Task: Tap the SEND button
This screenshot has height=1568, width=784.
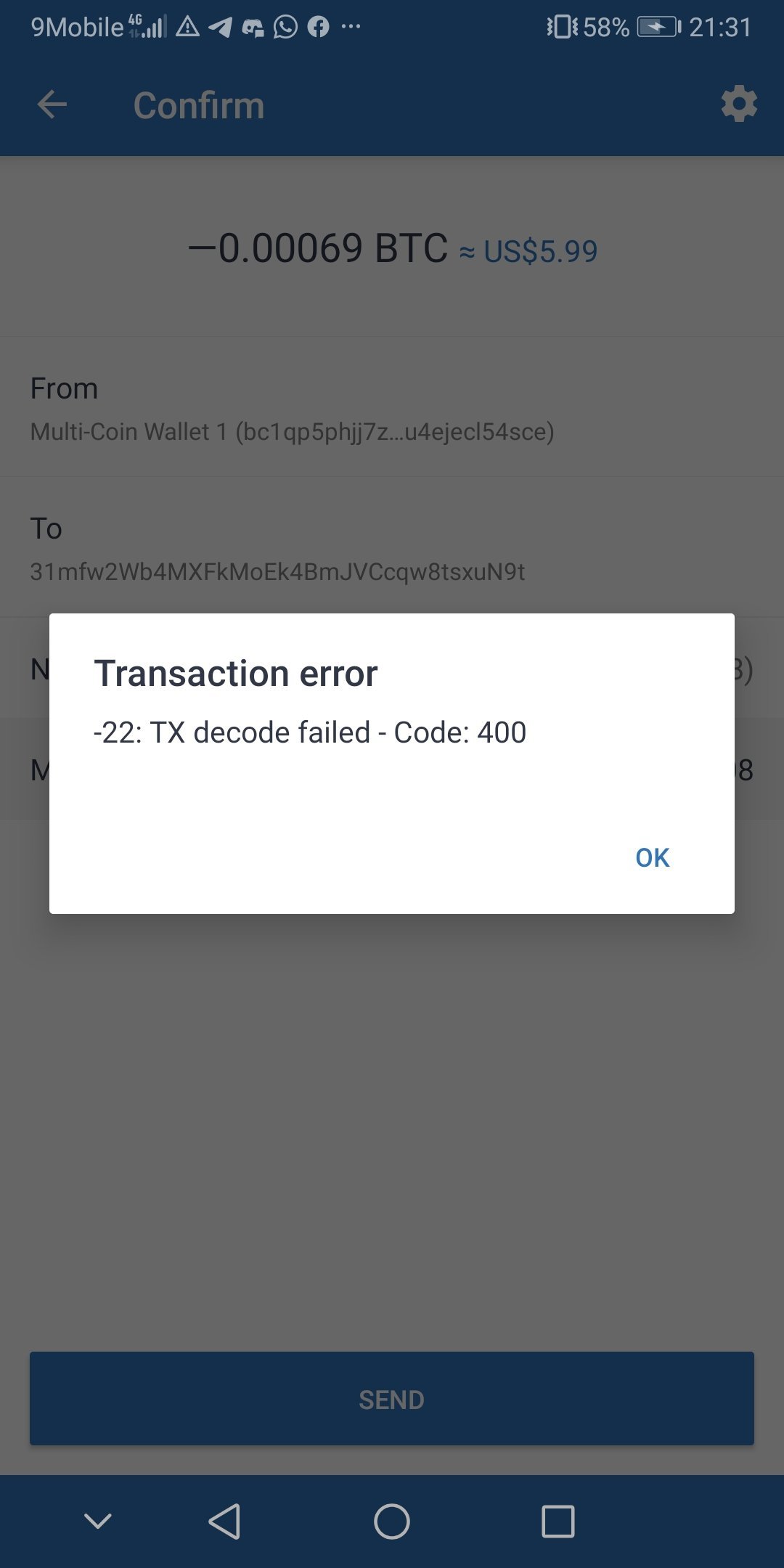Action: 392,1399
